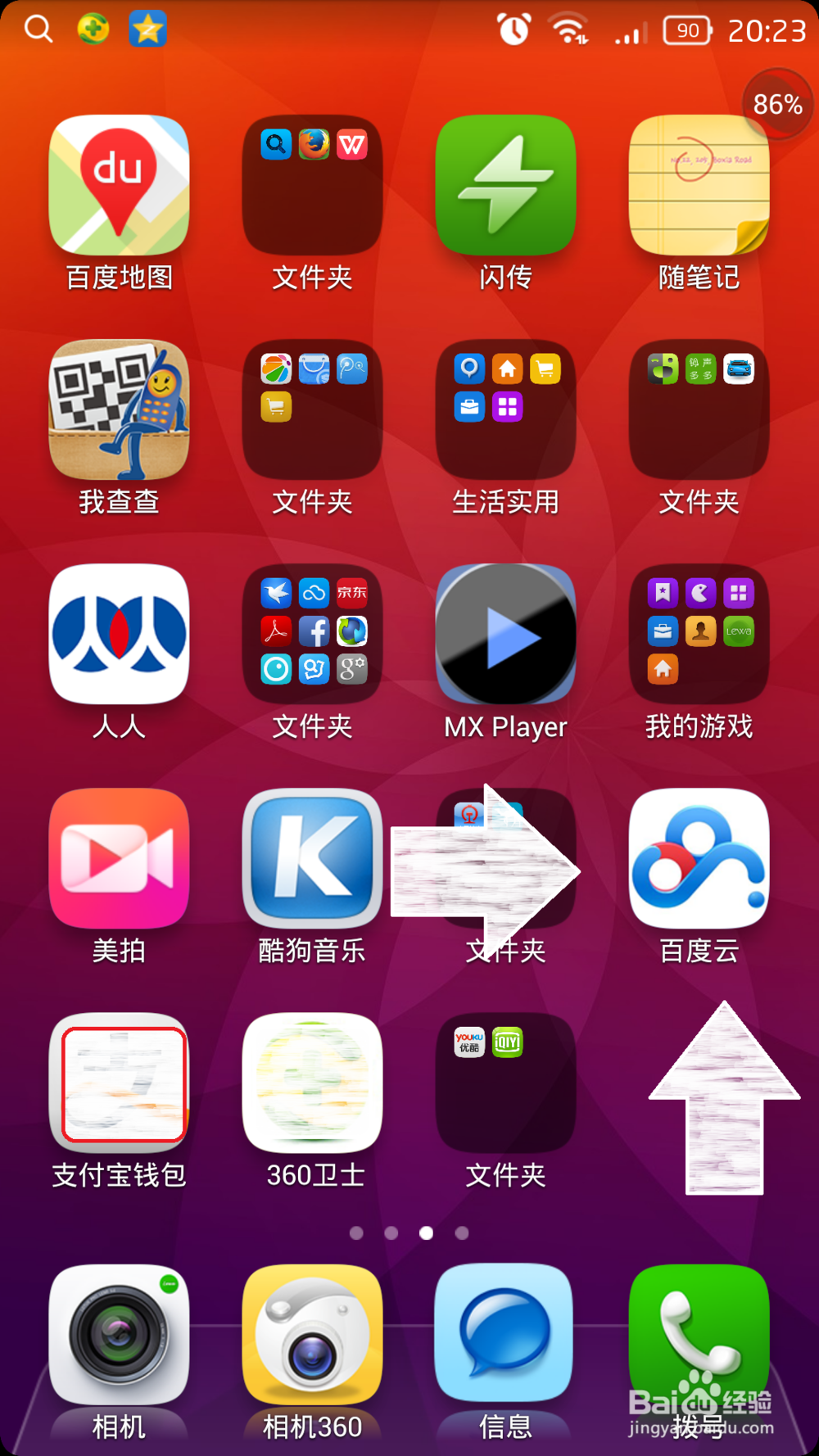
Task: Launch 360卫士 security app
Action: pyautogui.click(x=312, y=1083)
